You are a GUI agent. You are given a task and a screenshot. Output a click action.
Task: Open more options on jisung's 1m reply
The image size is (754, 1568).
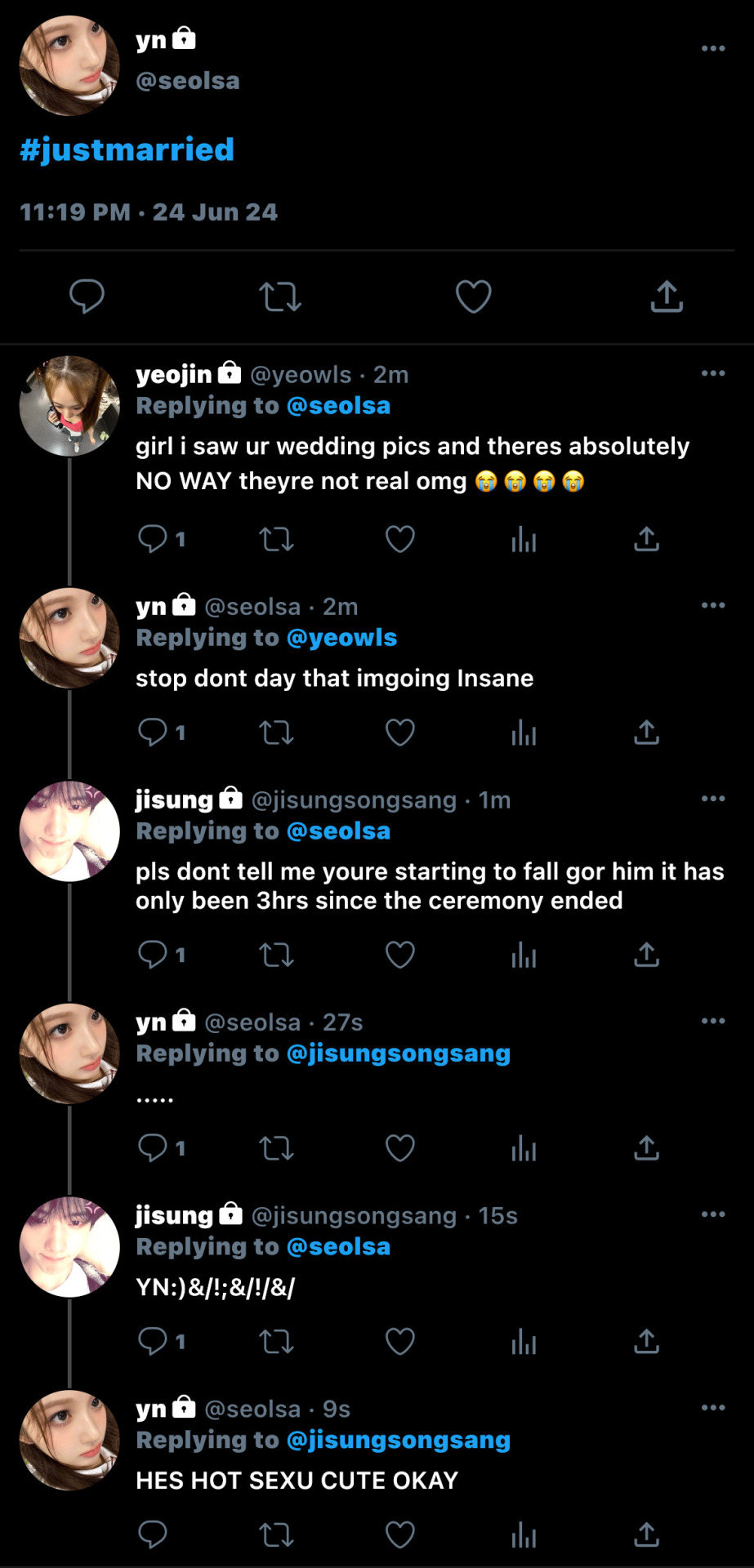(713, 799)
